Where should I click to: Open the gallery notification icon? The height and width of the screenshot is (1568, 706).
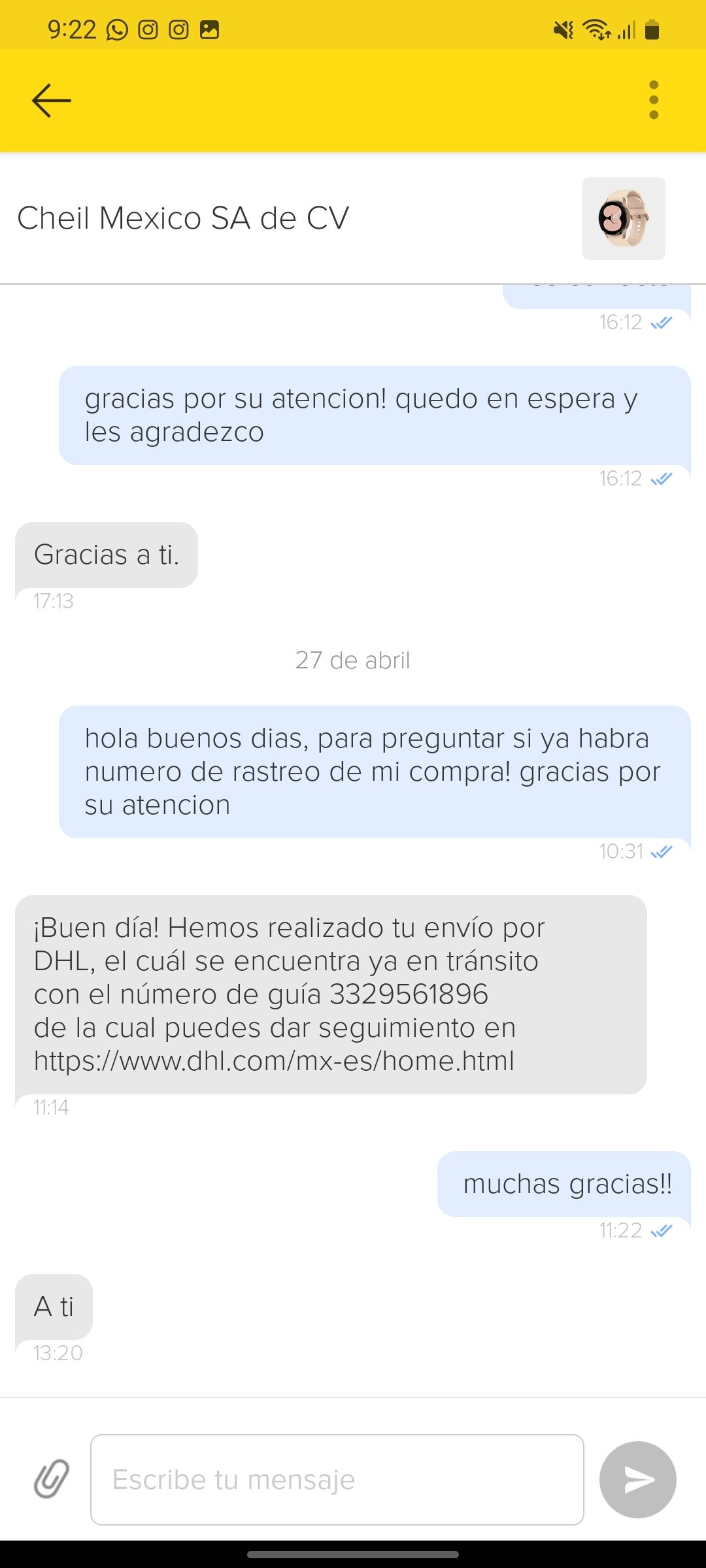[x=210, y=29]
